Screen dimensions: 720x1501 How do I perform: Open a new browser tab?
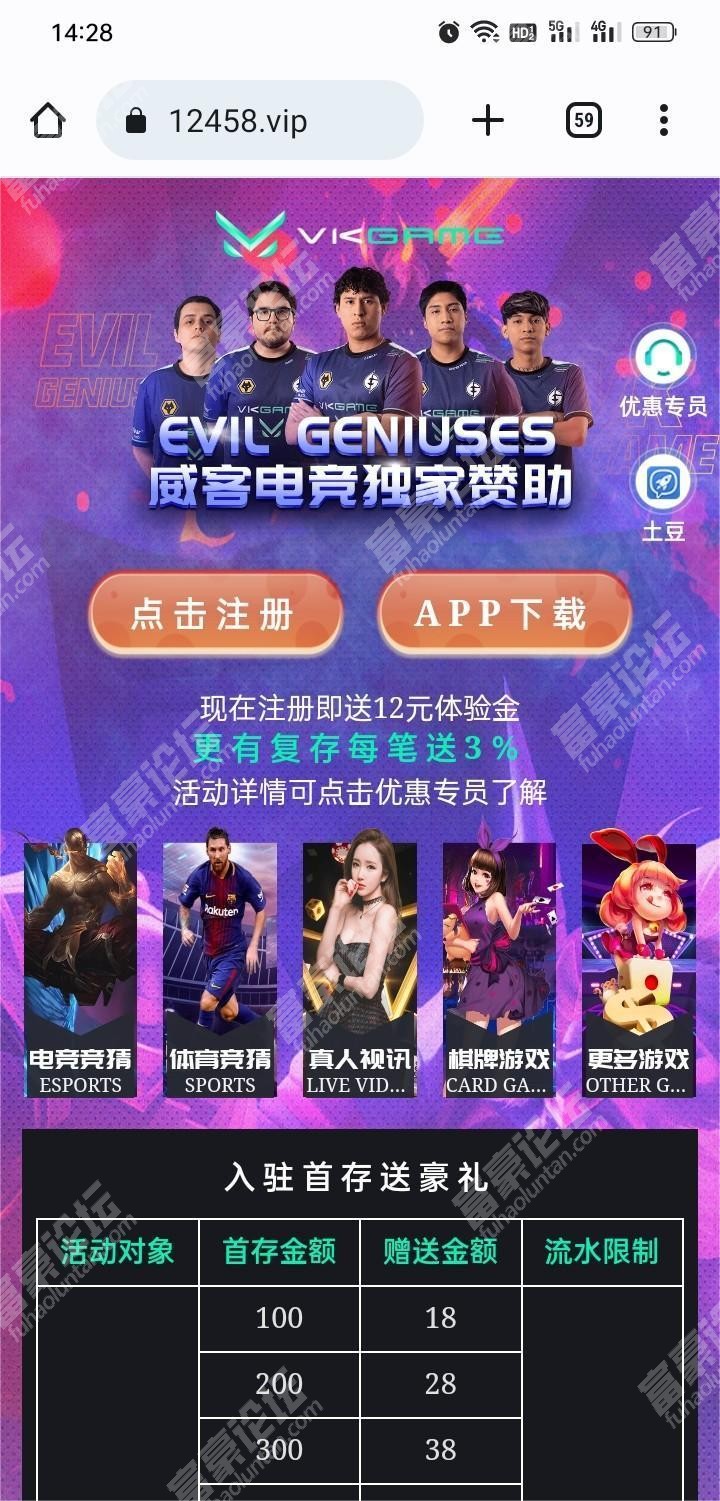487,121
